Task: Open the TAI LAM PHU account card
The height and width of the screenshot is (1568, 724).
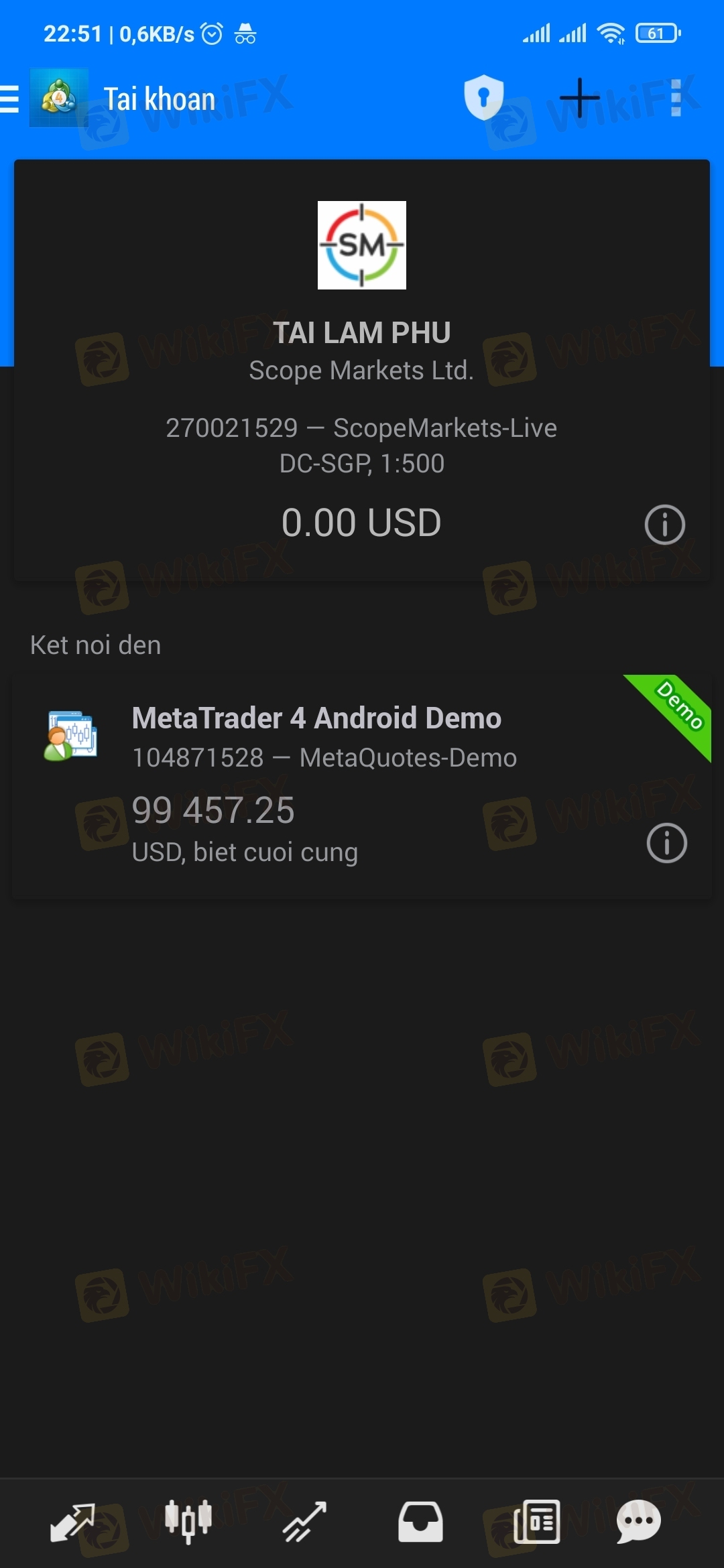Action: [x=362, y=369]
